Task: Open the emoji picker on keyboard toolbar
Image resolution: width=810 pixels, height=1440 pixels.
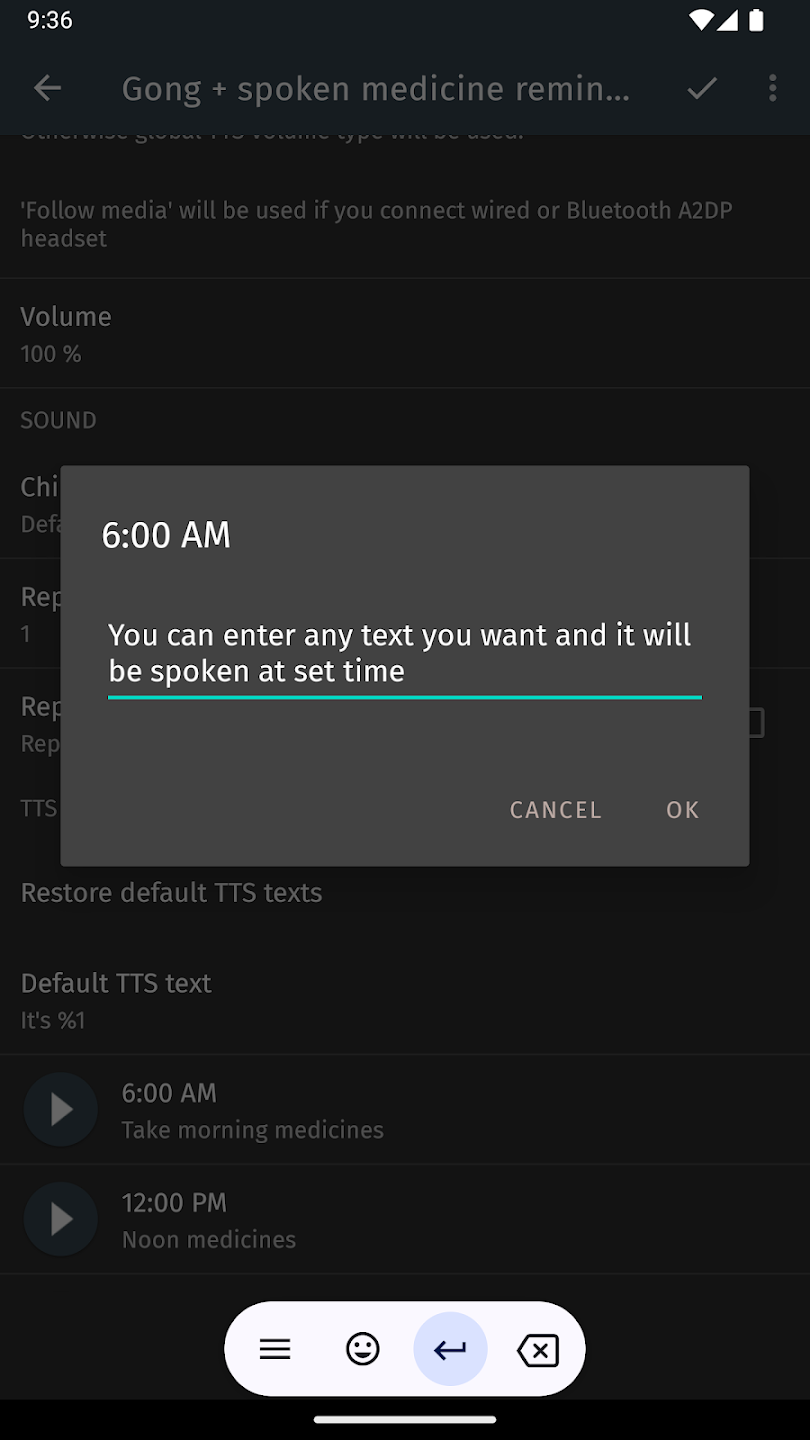Action: coord(362,1350)
